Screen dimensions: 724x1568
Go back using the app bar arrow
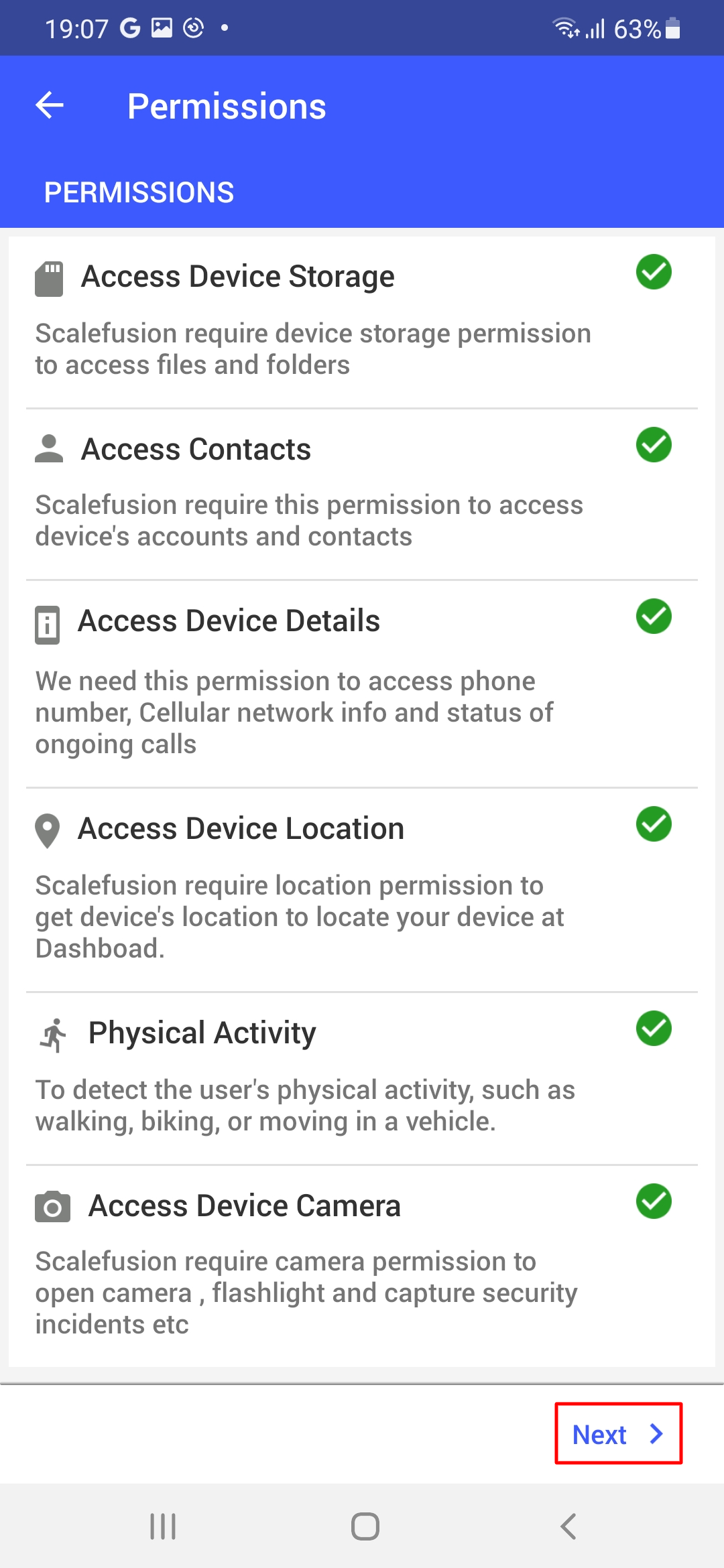[50, 106]
